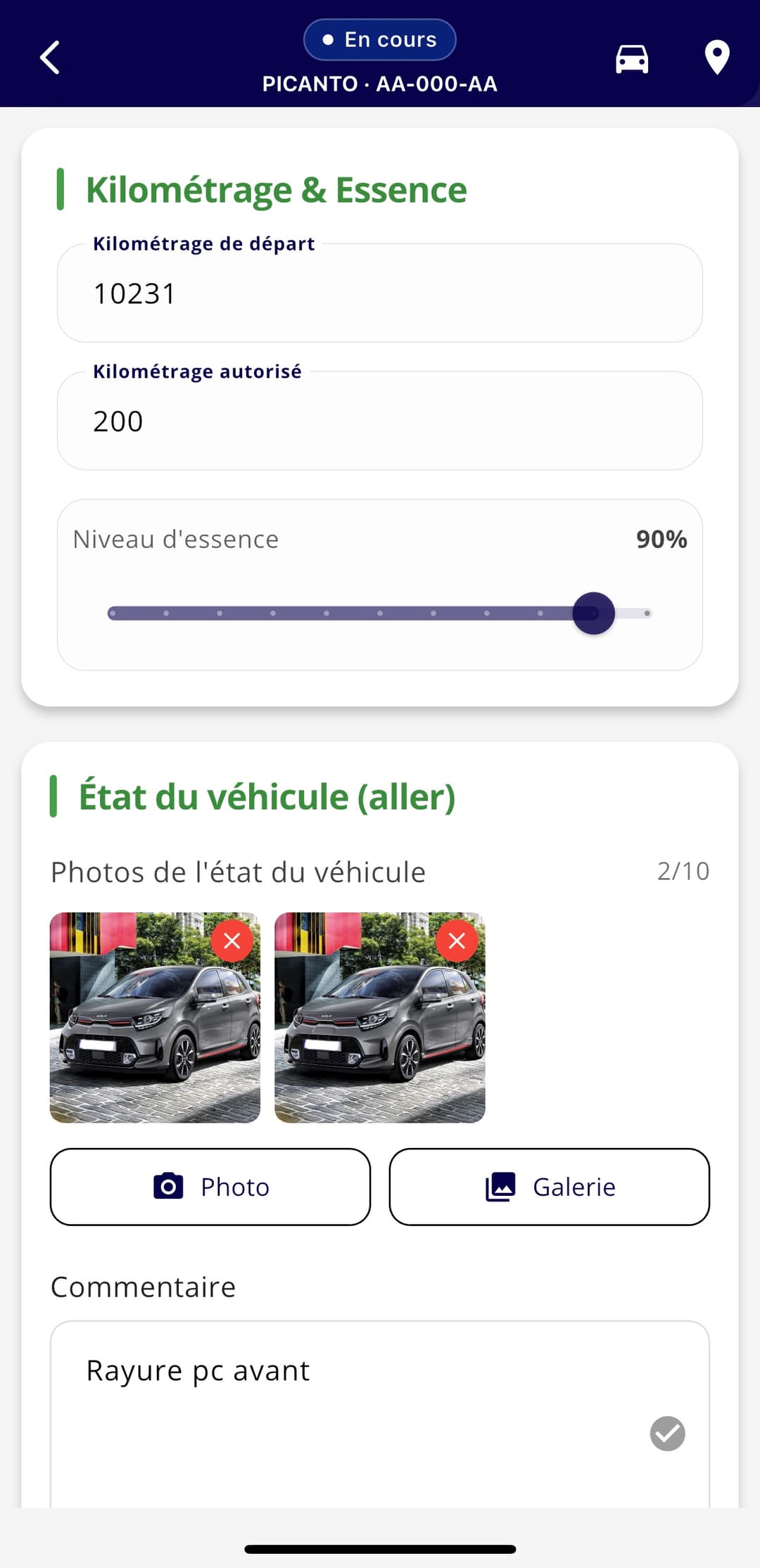This screenshot has height=1568, width=760.
Task: Open the location pin in the header
Action: pos(717,58)
